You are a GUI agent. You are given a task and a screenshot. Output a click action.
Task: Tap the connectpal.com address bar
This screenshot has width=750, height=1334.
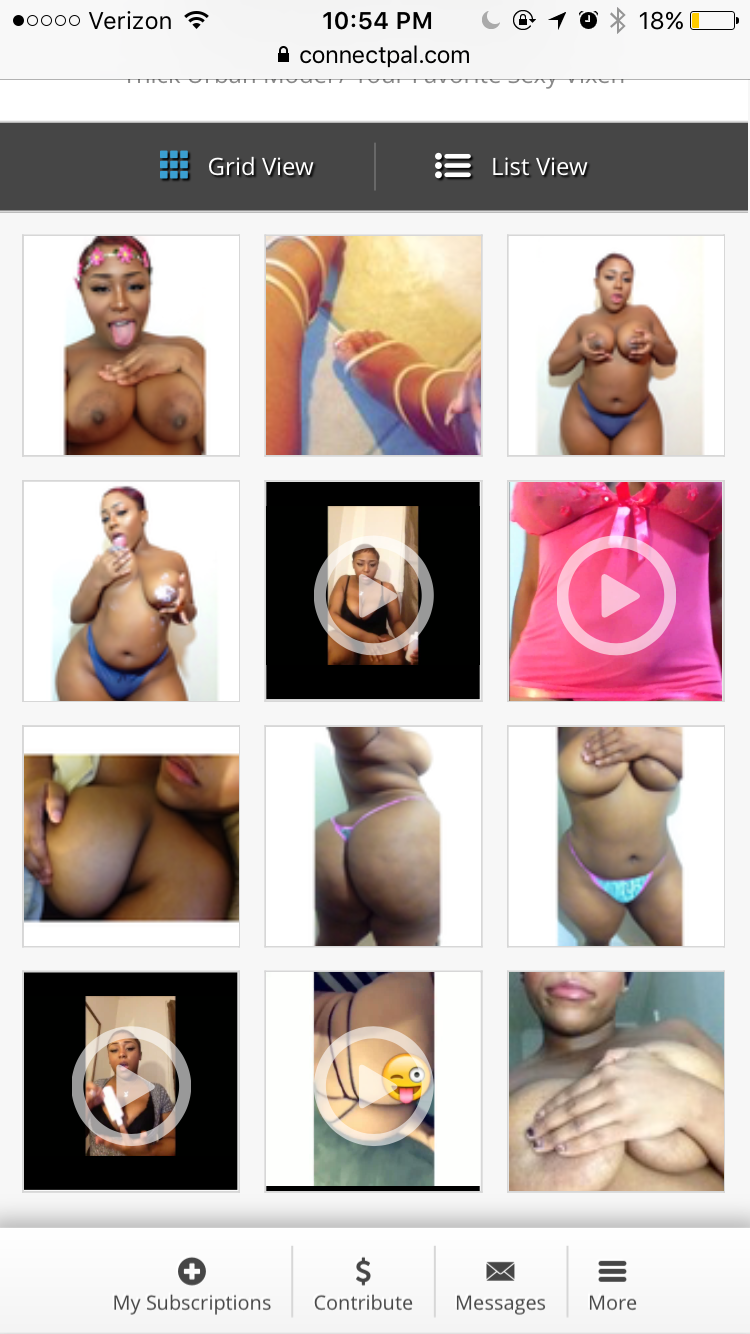click(375, 55)
